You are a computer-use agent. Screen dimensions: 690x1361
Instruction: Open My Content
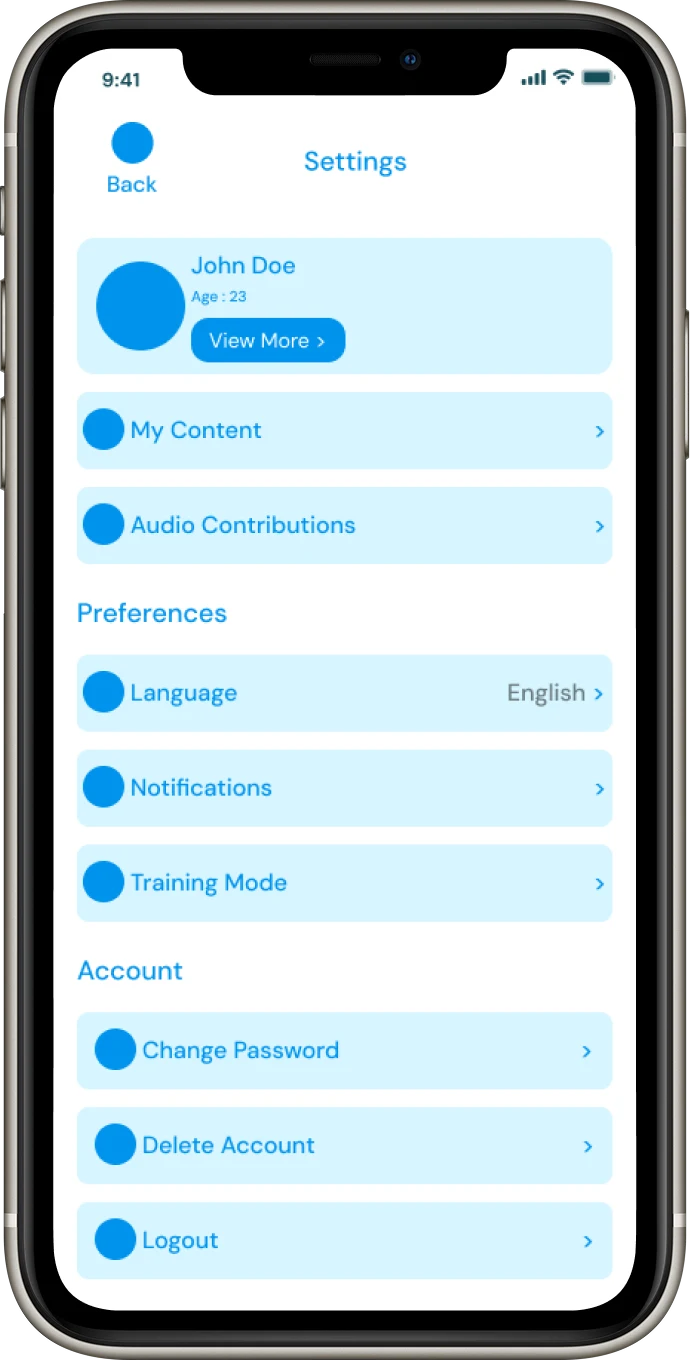344,430
